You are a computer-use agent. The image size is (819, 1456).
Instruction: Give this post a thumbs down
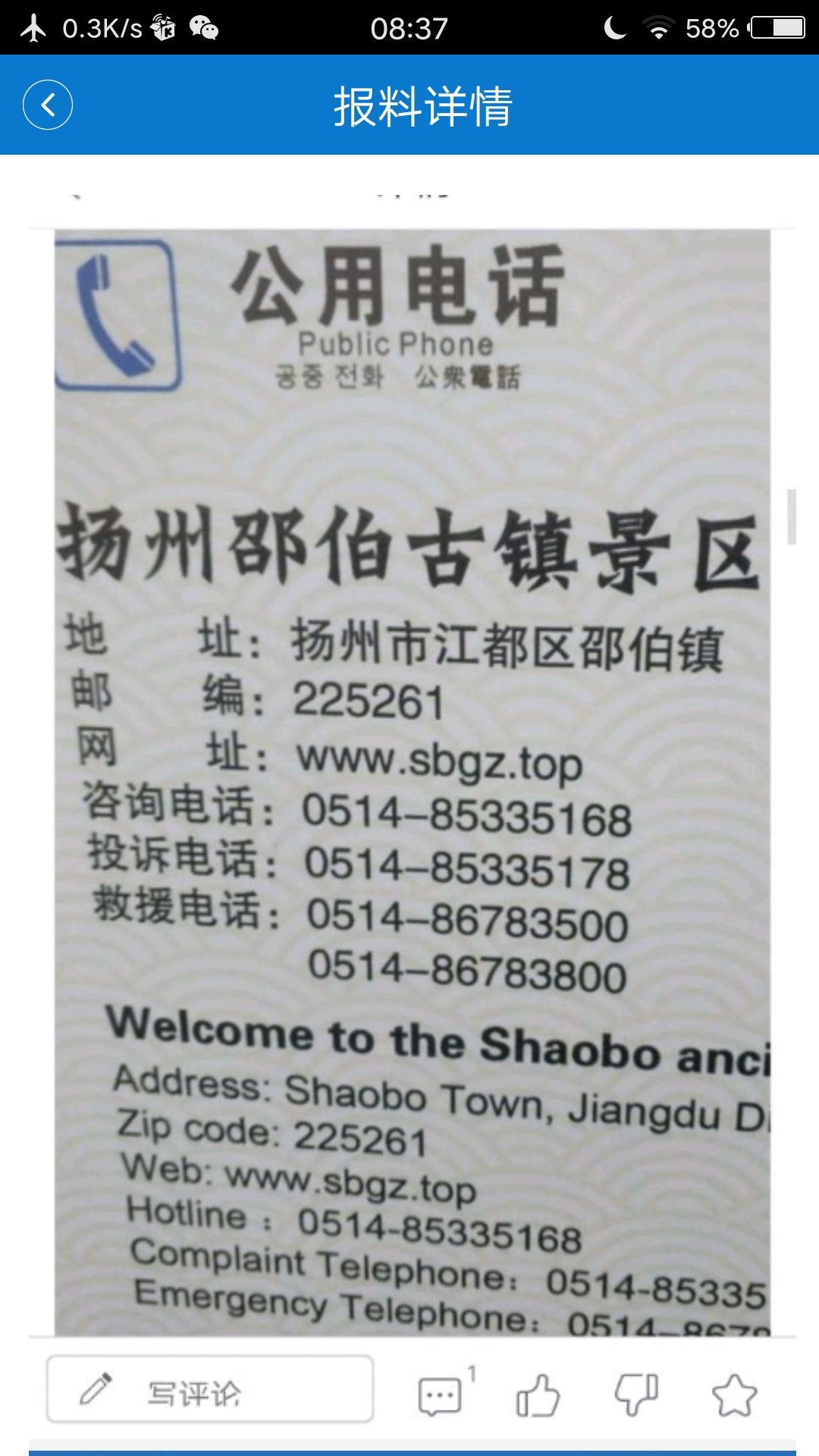(x=635, y=1395)
